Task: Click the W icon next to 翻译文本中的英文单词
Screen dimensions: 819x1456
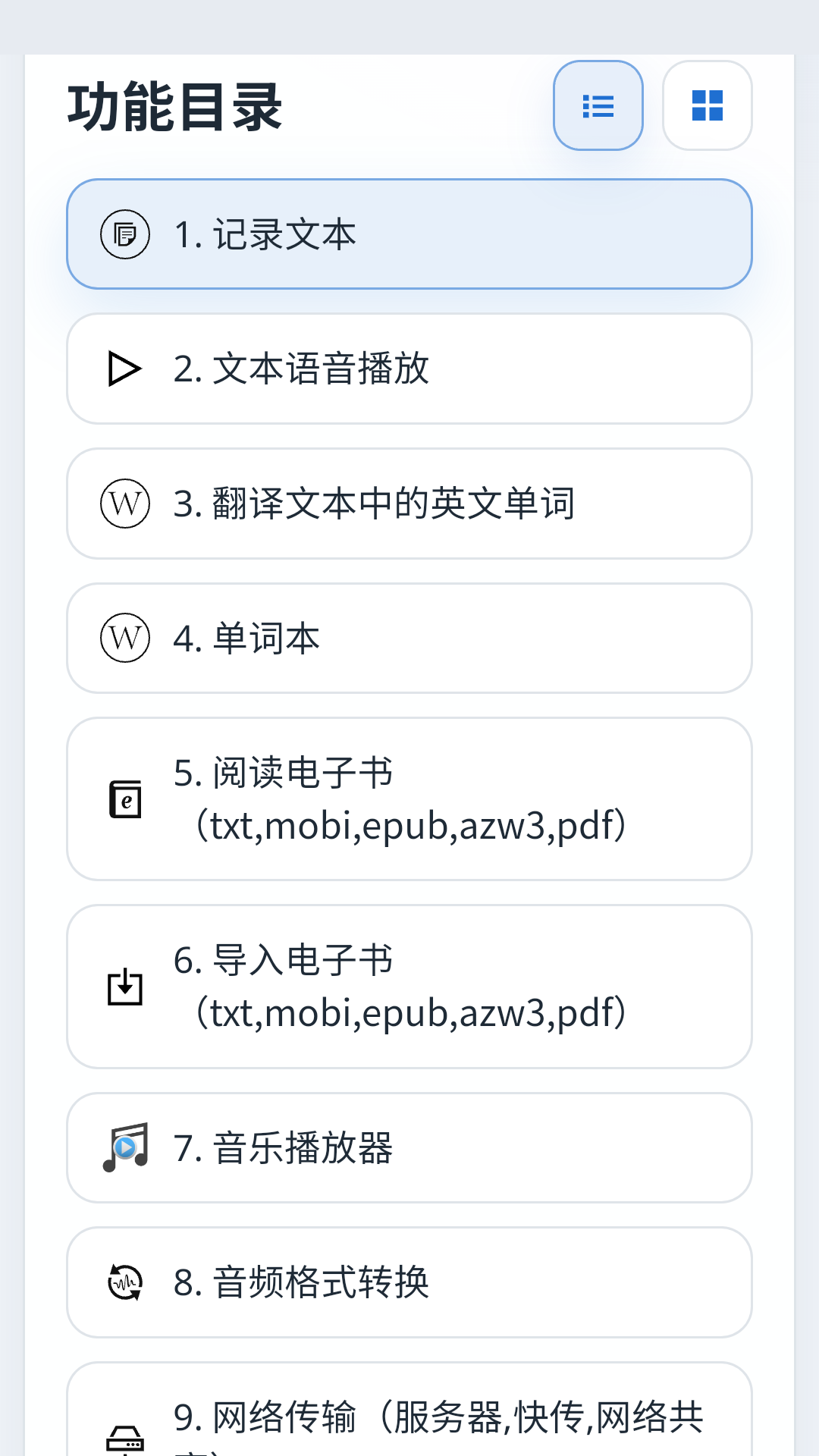Action: click(124, 504)
